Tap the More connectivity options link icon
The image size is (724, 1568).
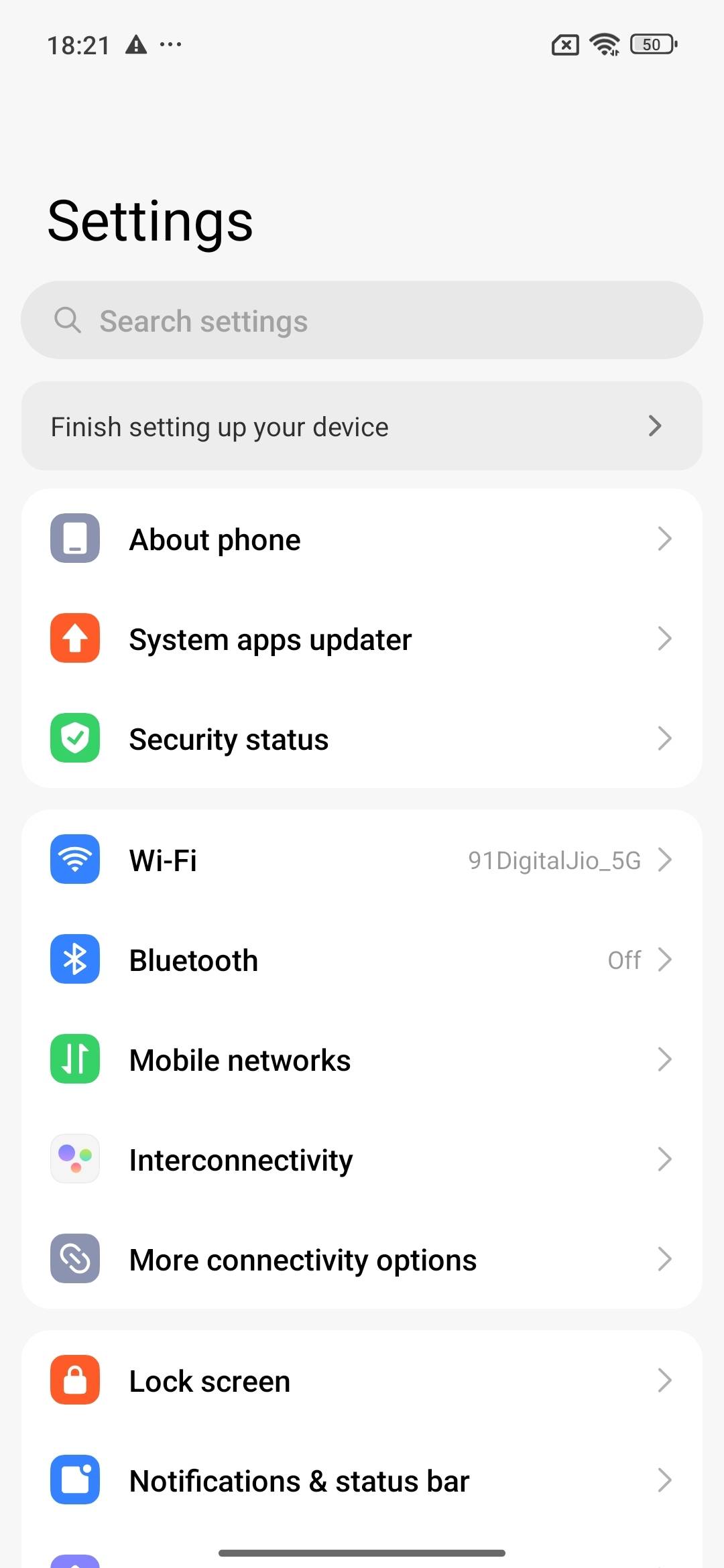click(x=74, y=1259)
